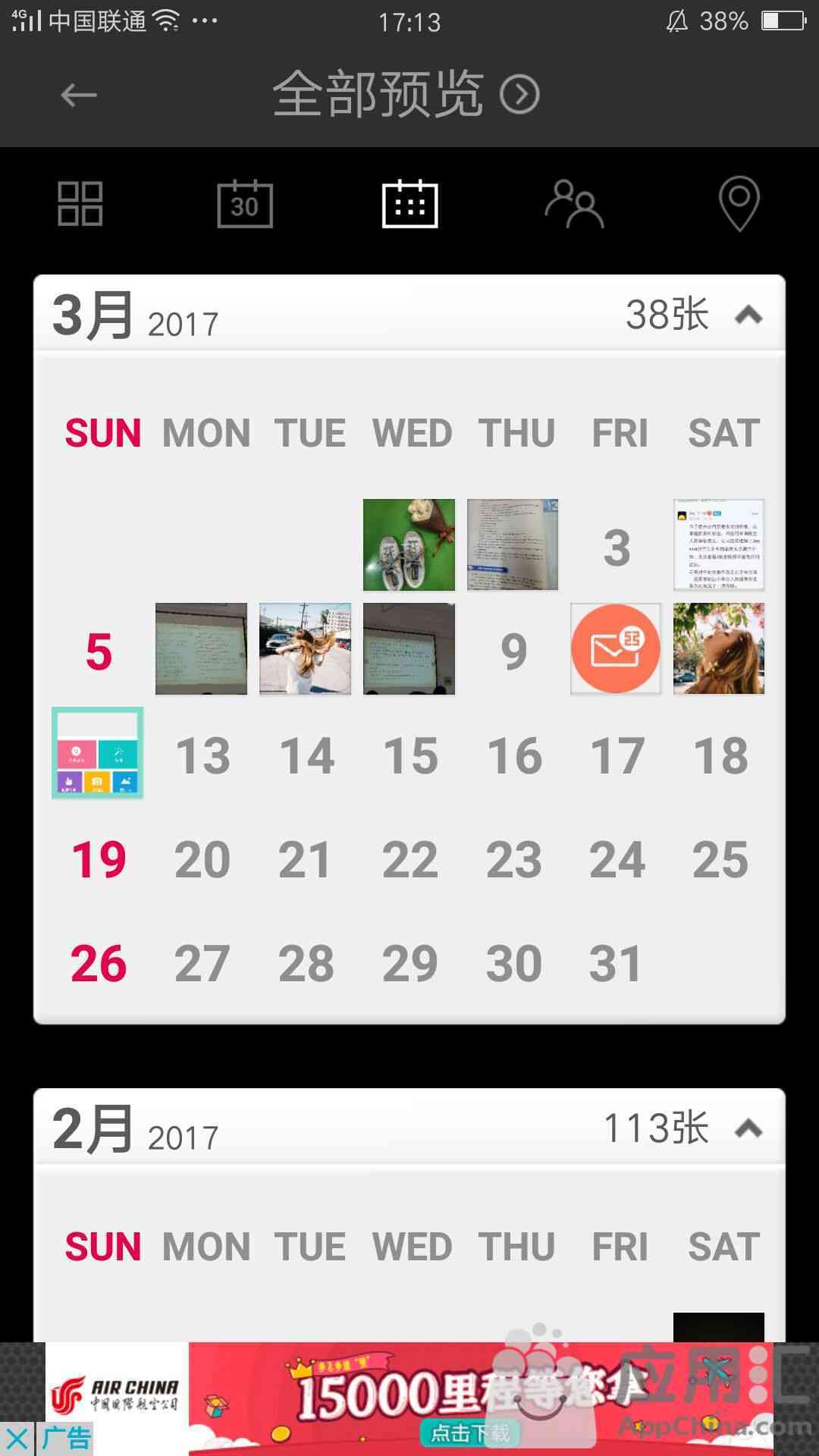Screen dimensions: 819x1456
Task: Open the girl on street photo, March 7
Action: tap(305, 648)
